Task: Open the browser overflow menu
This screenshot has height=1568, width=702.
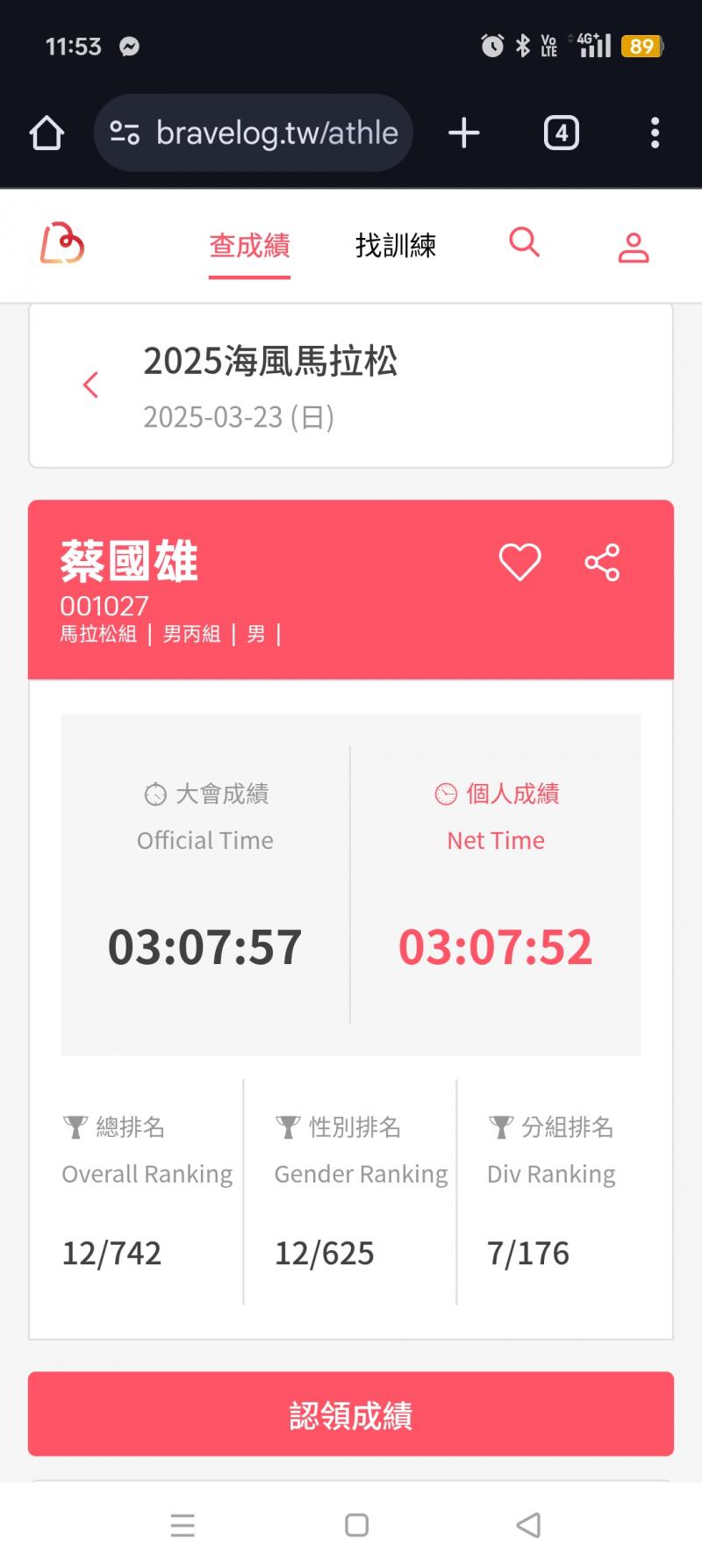Action: tap(655, 133)
